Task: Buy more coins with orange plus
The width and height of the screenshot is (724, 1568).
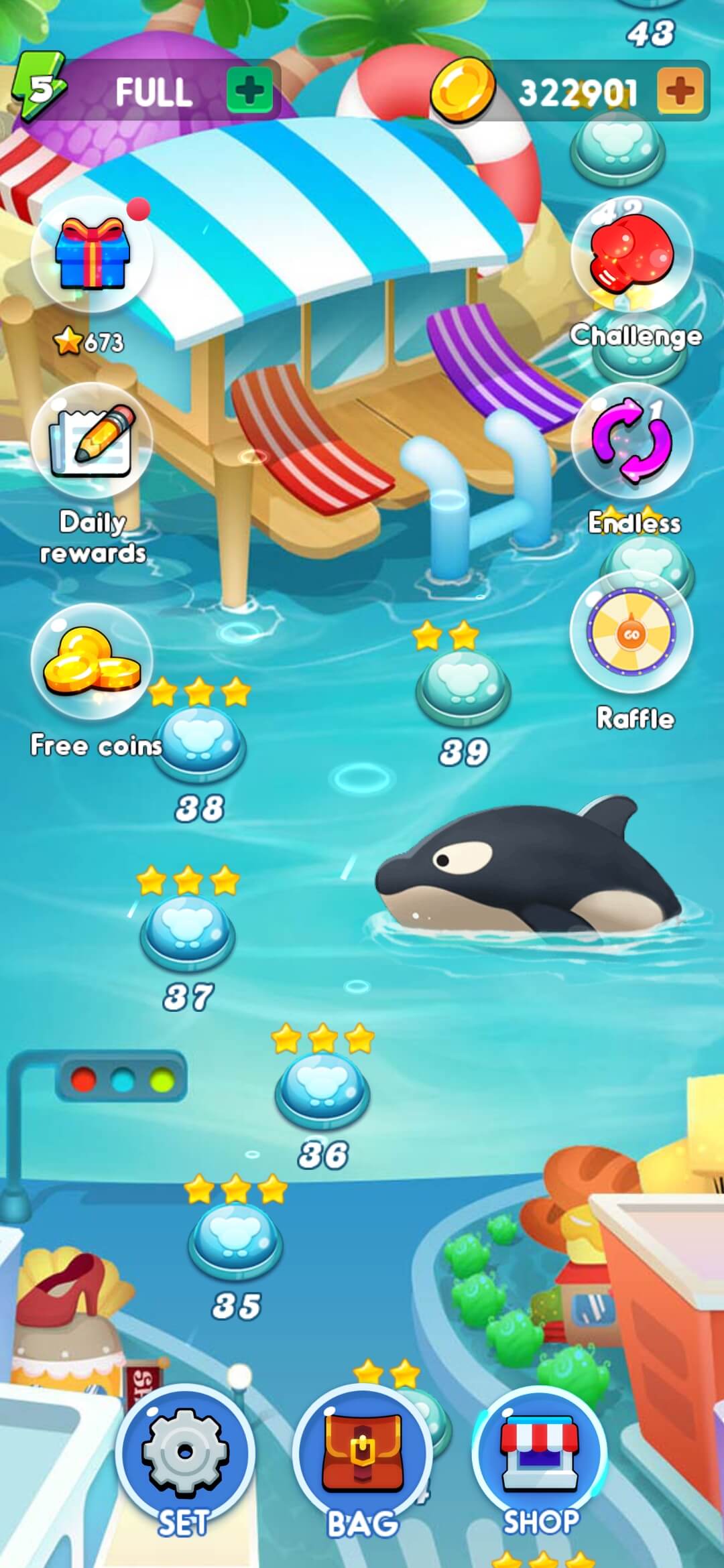Action: pyautogui.click(x=680, y=90)
